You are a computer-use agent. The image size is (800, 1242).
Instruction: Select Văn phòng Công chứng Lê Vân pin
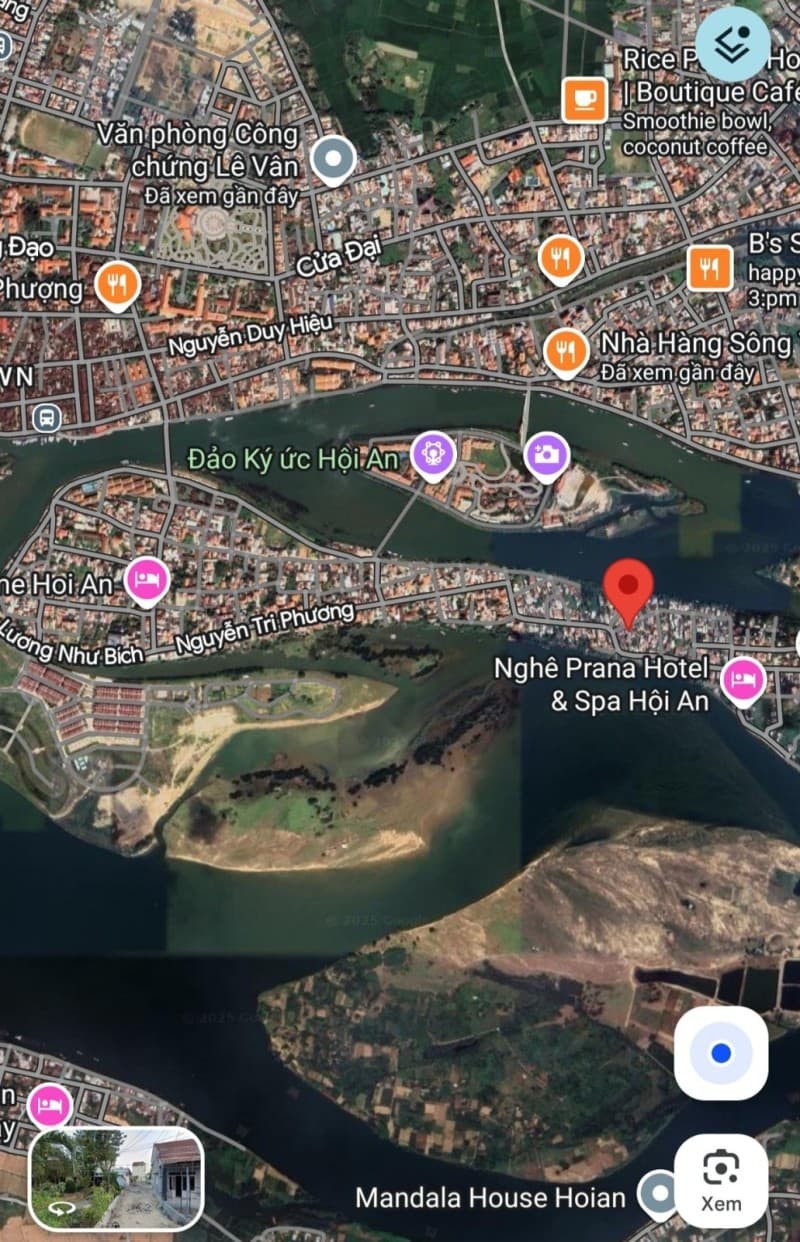(x=332, y=158)
